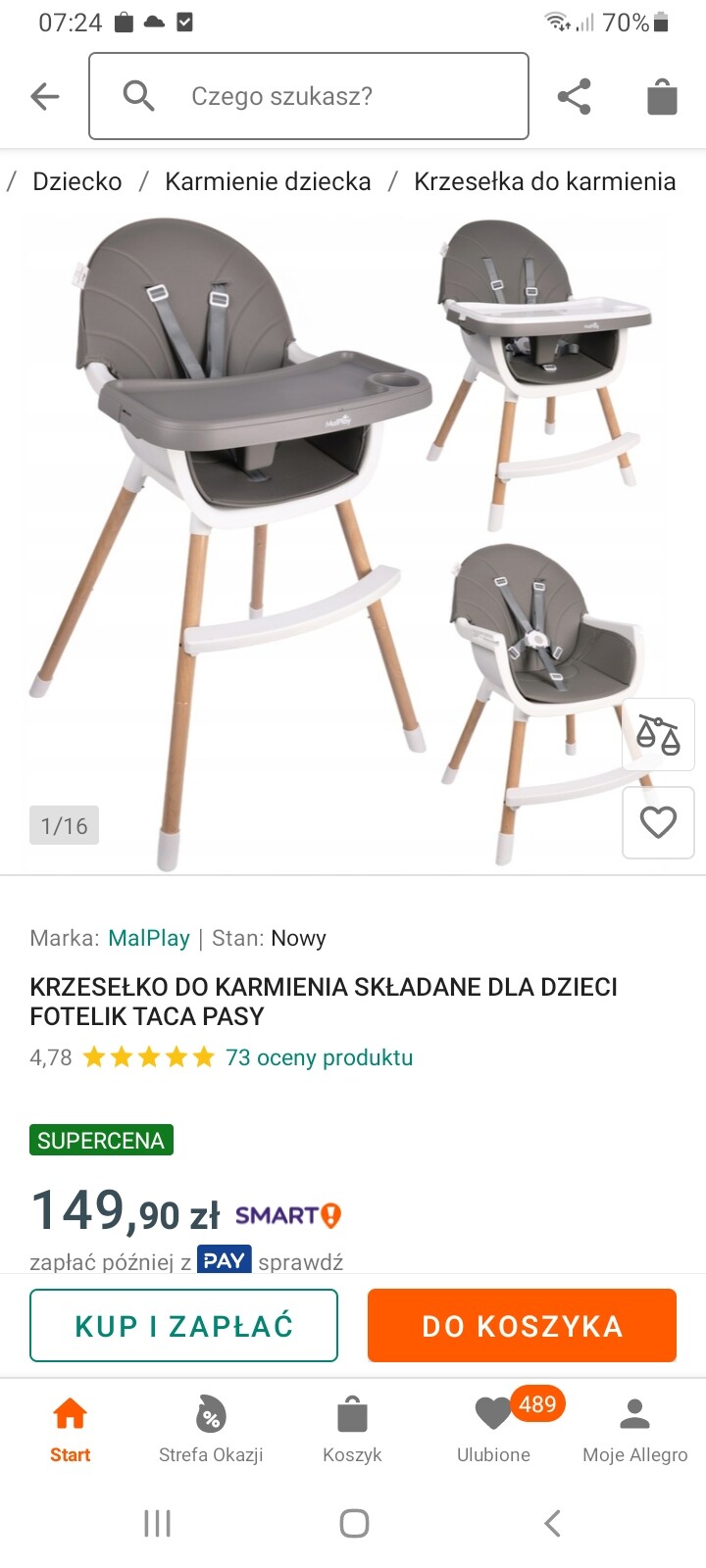Add product to comparison with scales icon
The width and height of the screenshot is (706, 1568).
point(658,734)
